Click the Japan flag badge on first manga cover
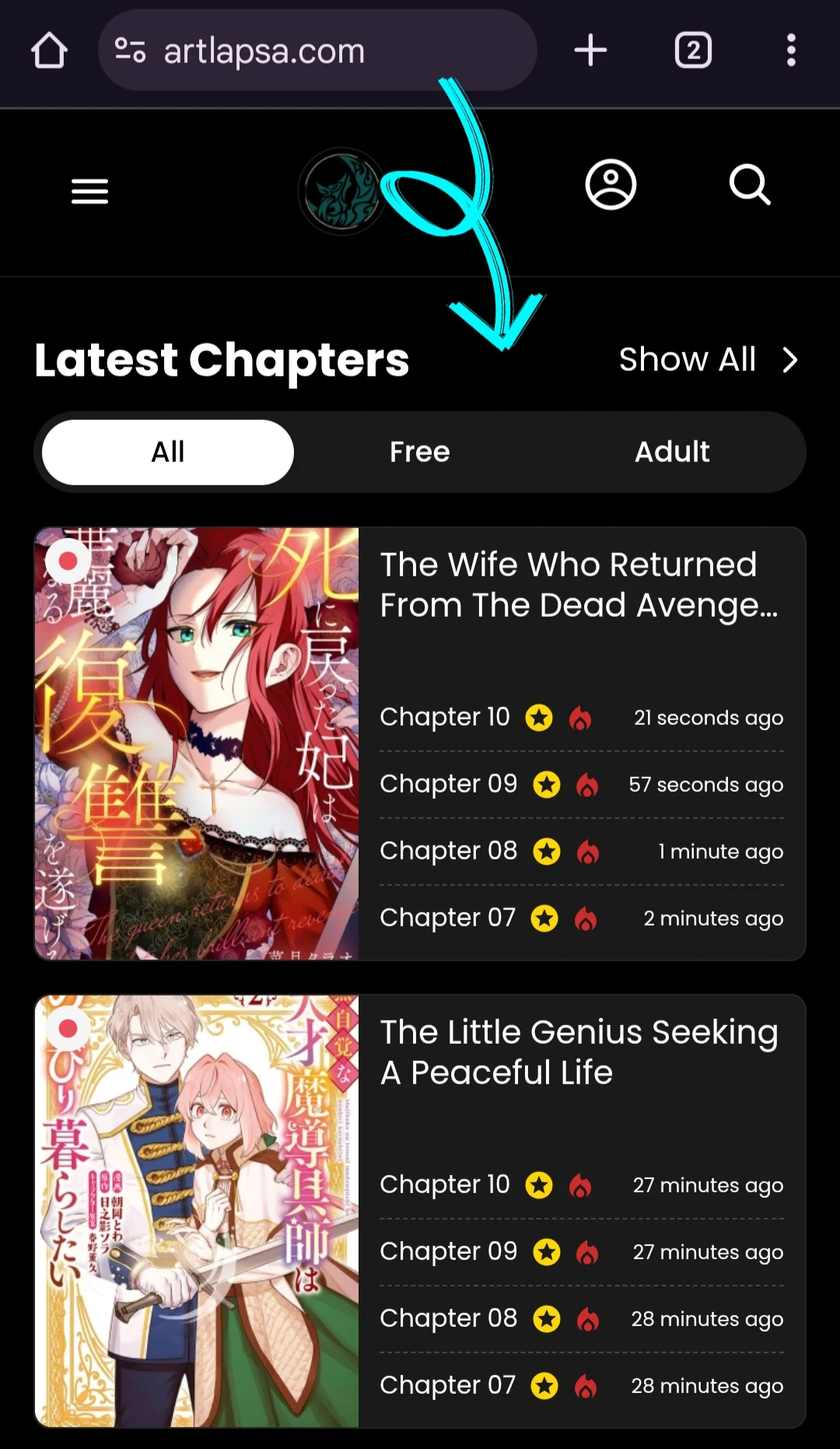Viewport: 840px width, 1449px height. point(68,559)
